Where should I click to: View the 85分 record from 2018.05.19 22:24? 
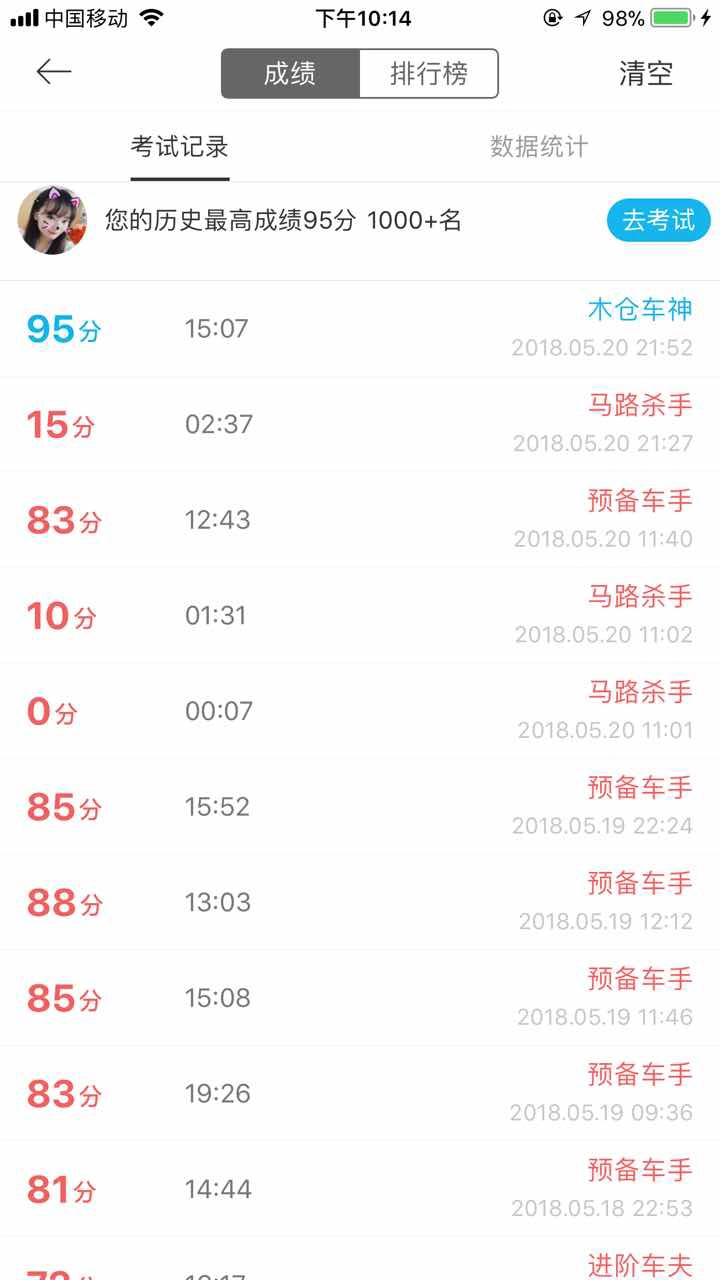pos(360,806)
